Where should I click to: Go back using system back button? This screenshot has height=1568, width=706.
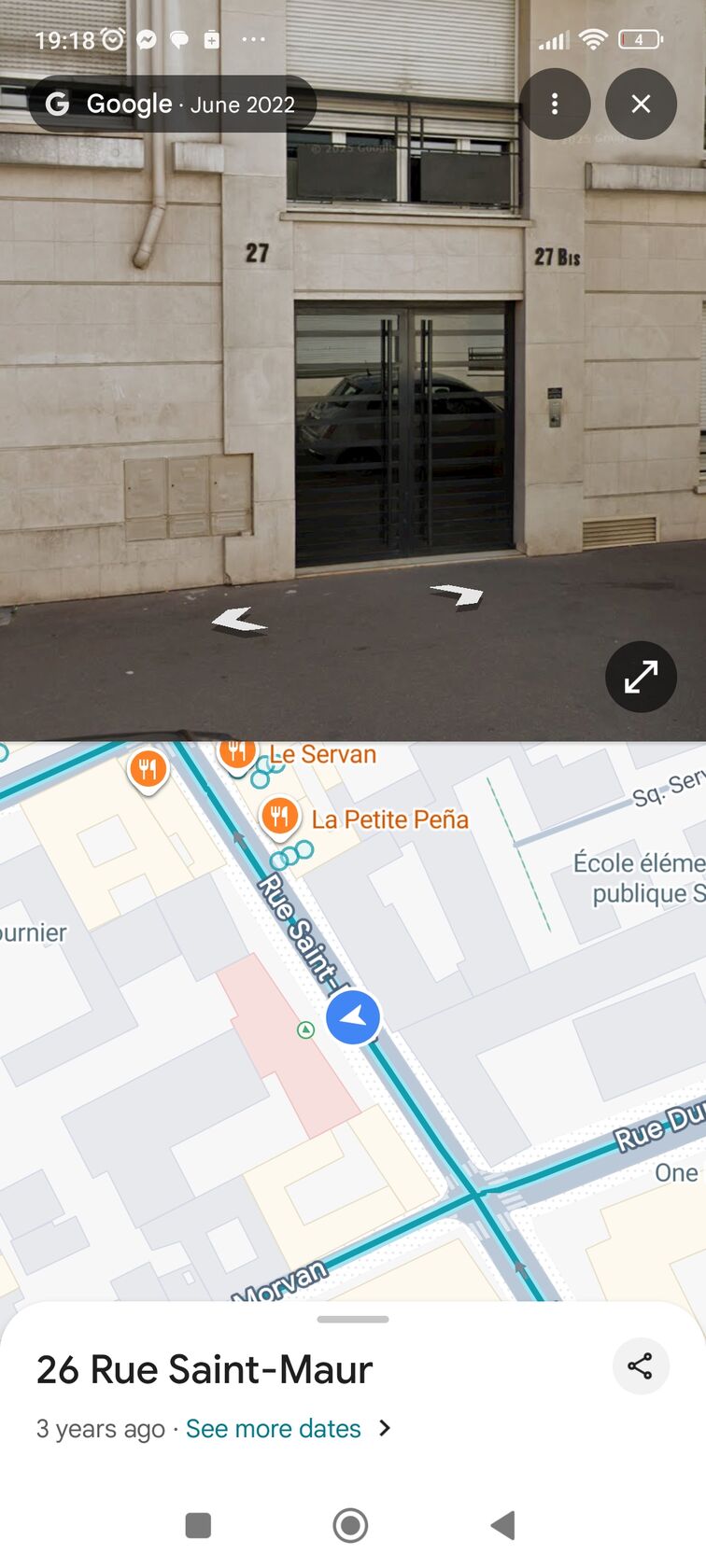[503, 1525]
